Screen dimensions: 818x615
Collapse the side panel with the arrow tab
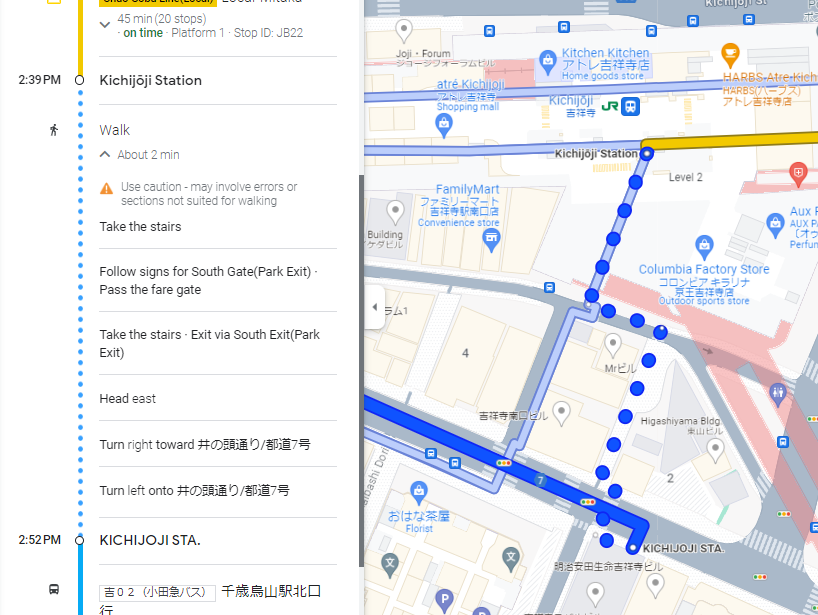click(374, 308)
